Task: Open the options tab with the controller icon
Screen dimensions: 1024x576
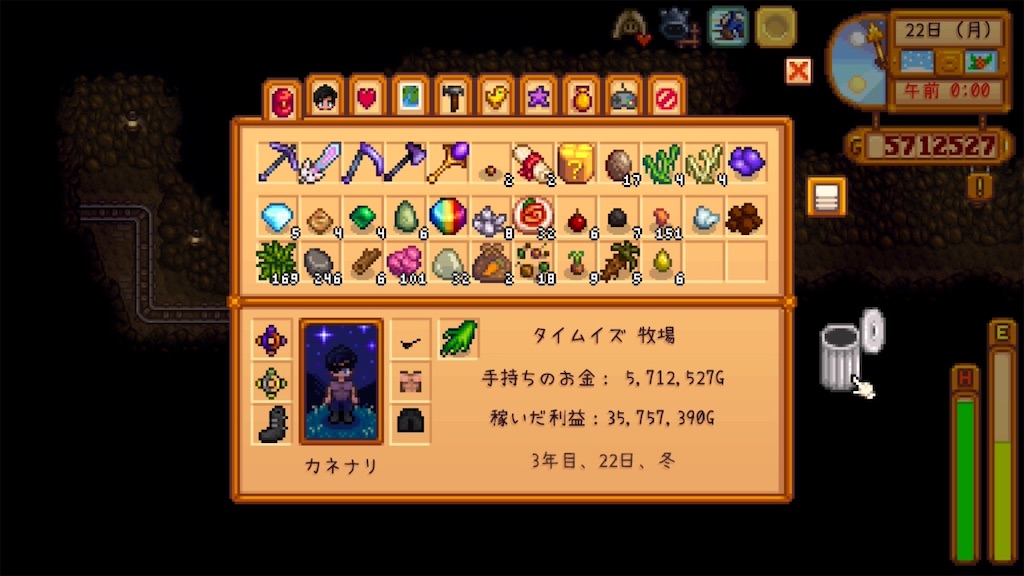Action: (624, 98)
